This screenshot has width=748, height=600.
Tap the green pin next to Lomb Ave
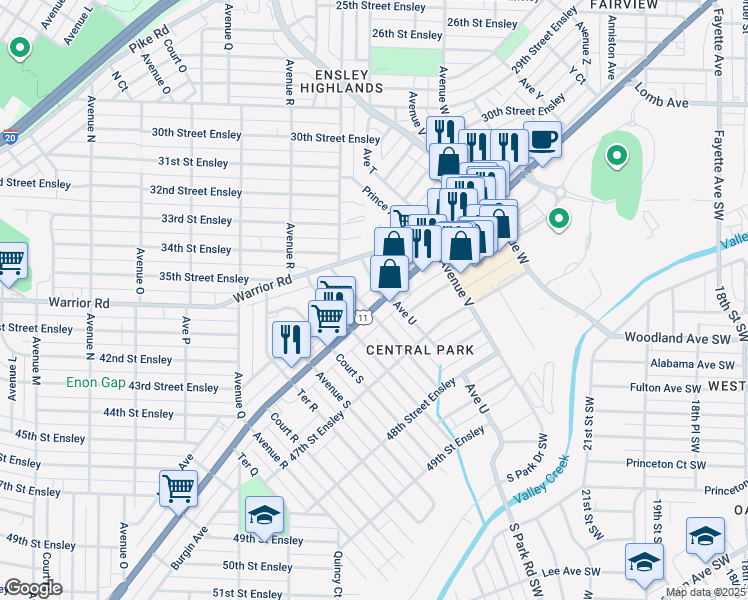coord(616,156)
